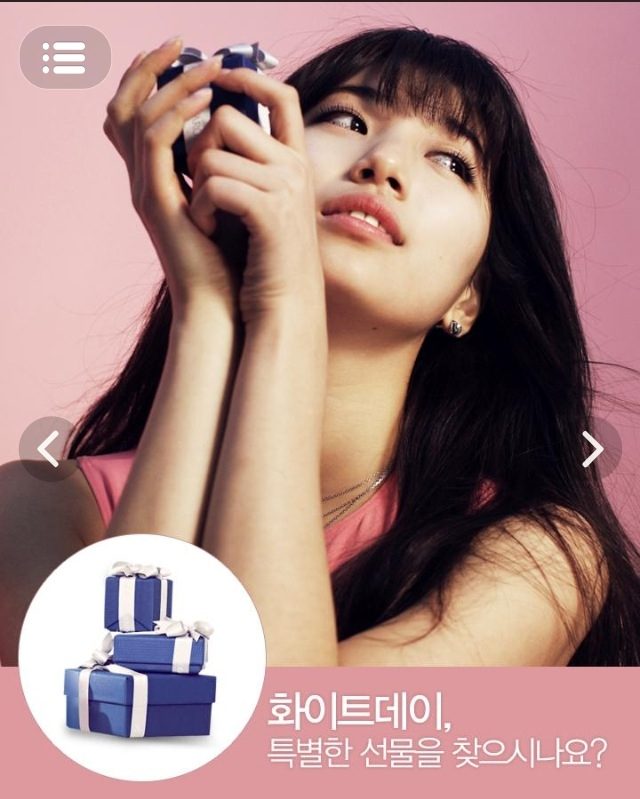Open the White Day gift boxes thumbnail

(142, 657)
